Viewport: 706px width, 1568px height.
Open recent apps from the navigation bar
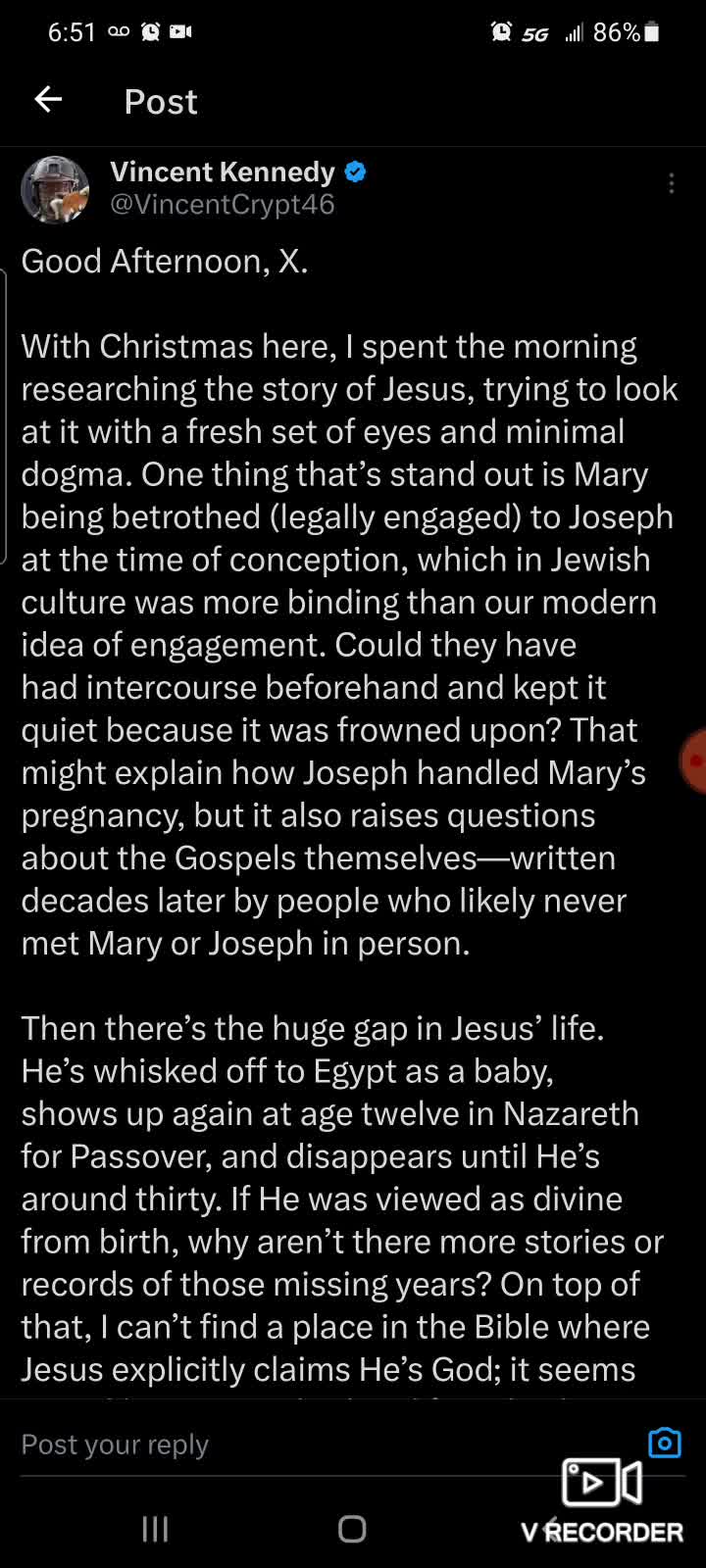pyautogui.click(x=155, y=1529)
